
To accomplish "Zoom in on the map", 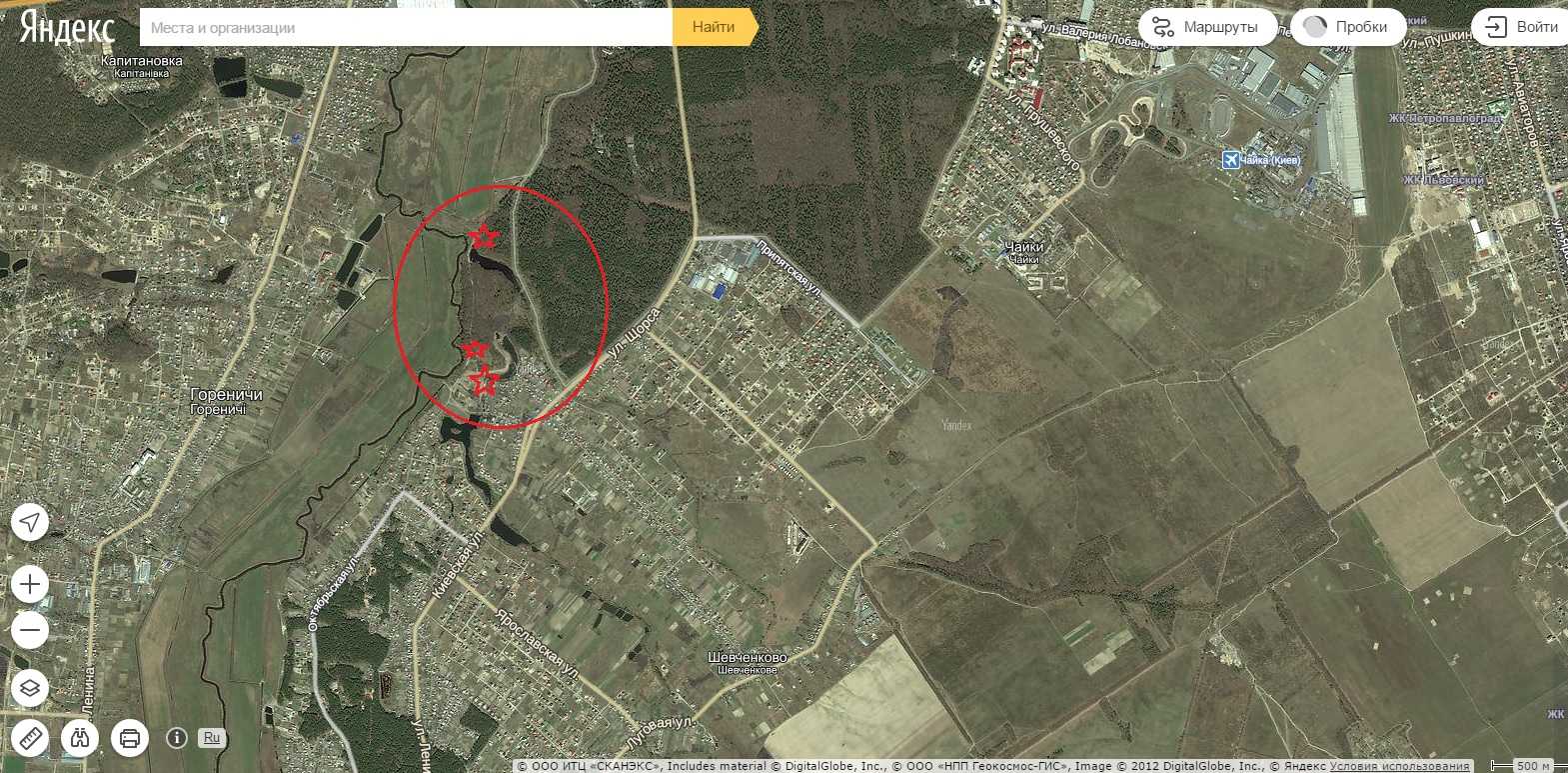I will pos(30,584).
